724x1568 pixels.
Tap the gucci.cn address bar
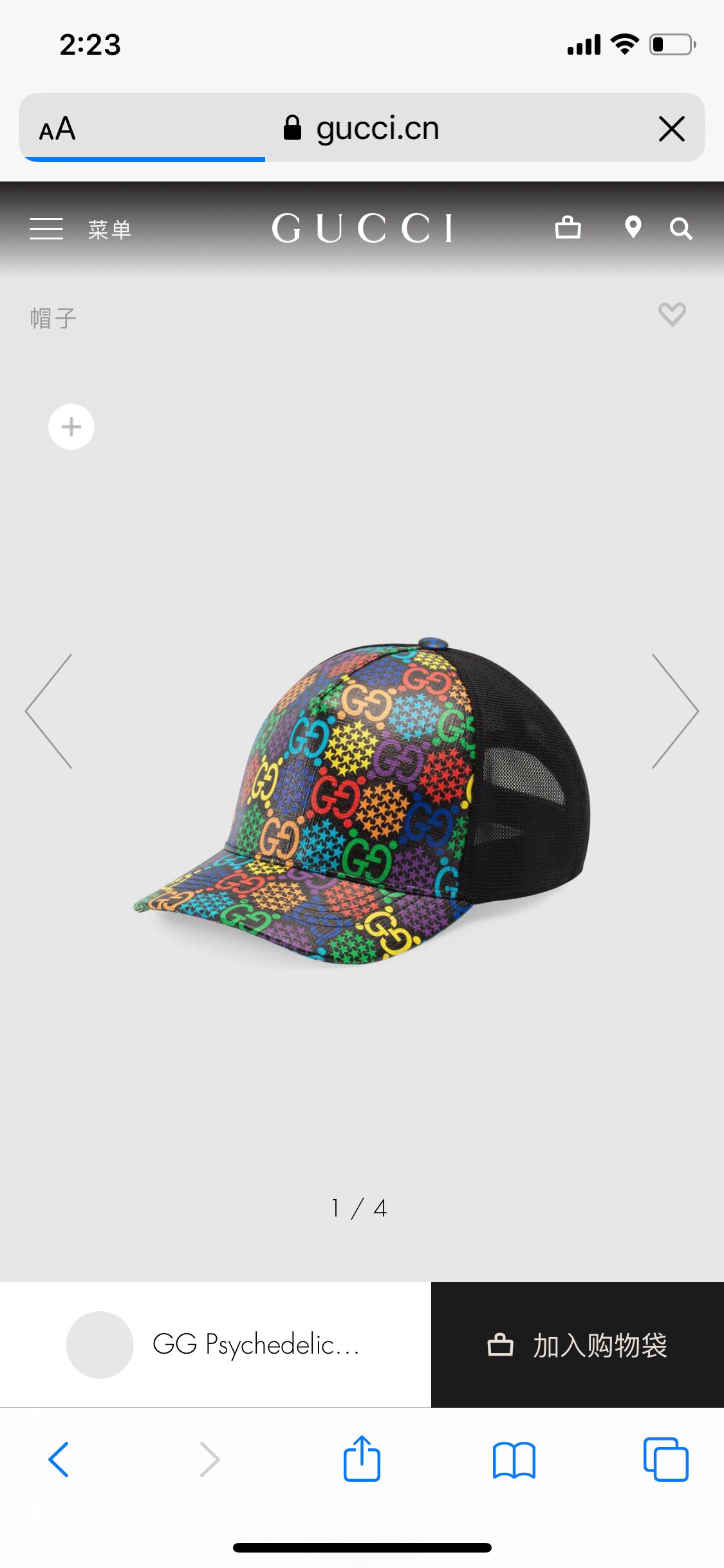362,127
